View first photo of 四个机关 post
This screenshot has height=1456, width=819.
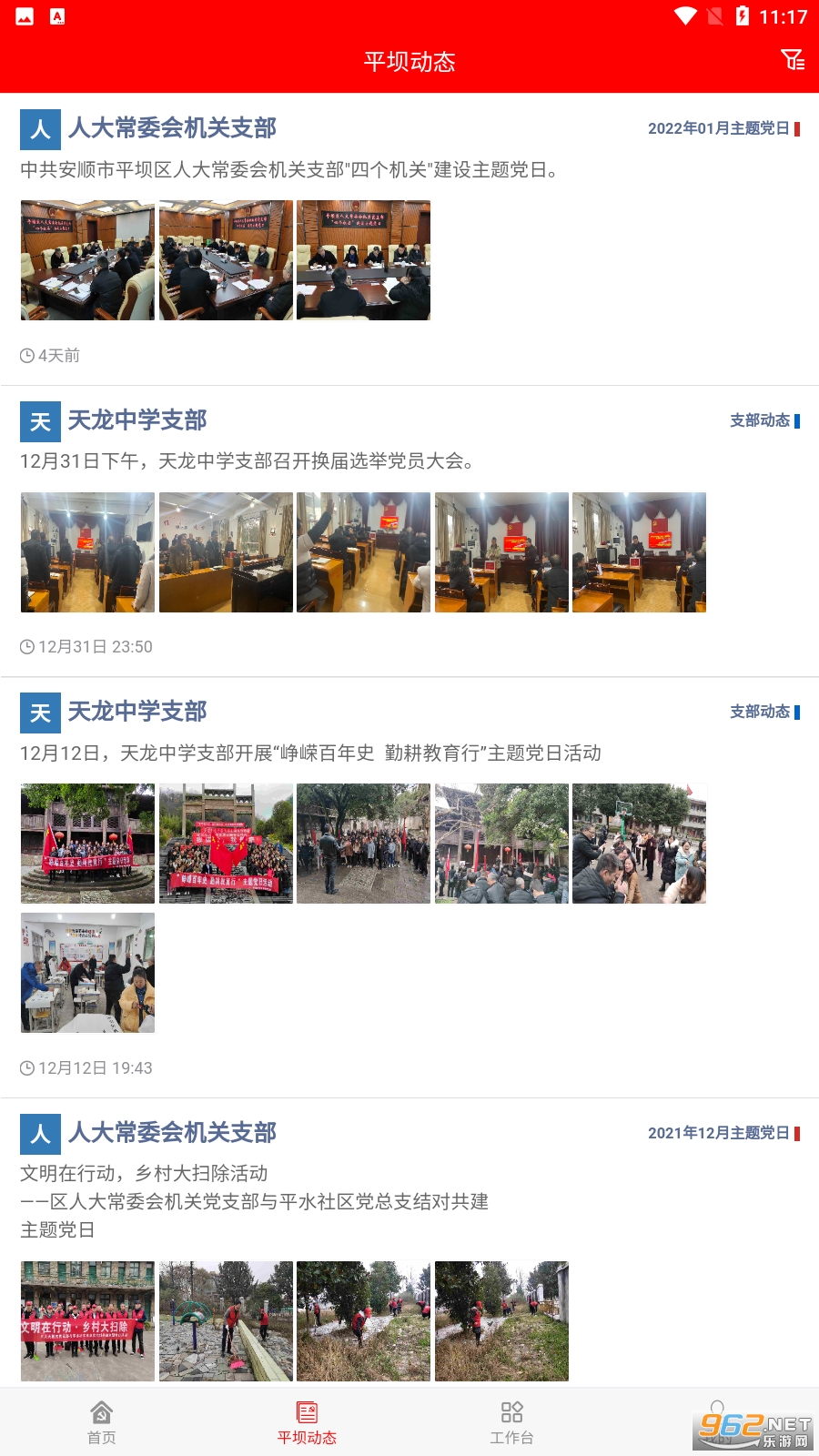tap(87, 260)
